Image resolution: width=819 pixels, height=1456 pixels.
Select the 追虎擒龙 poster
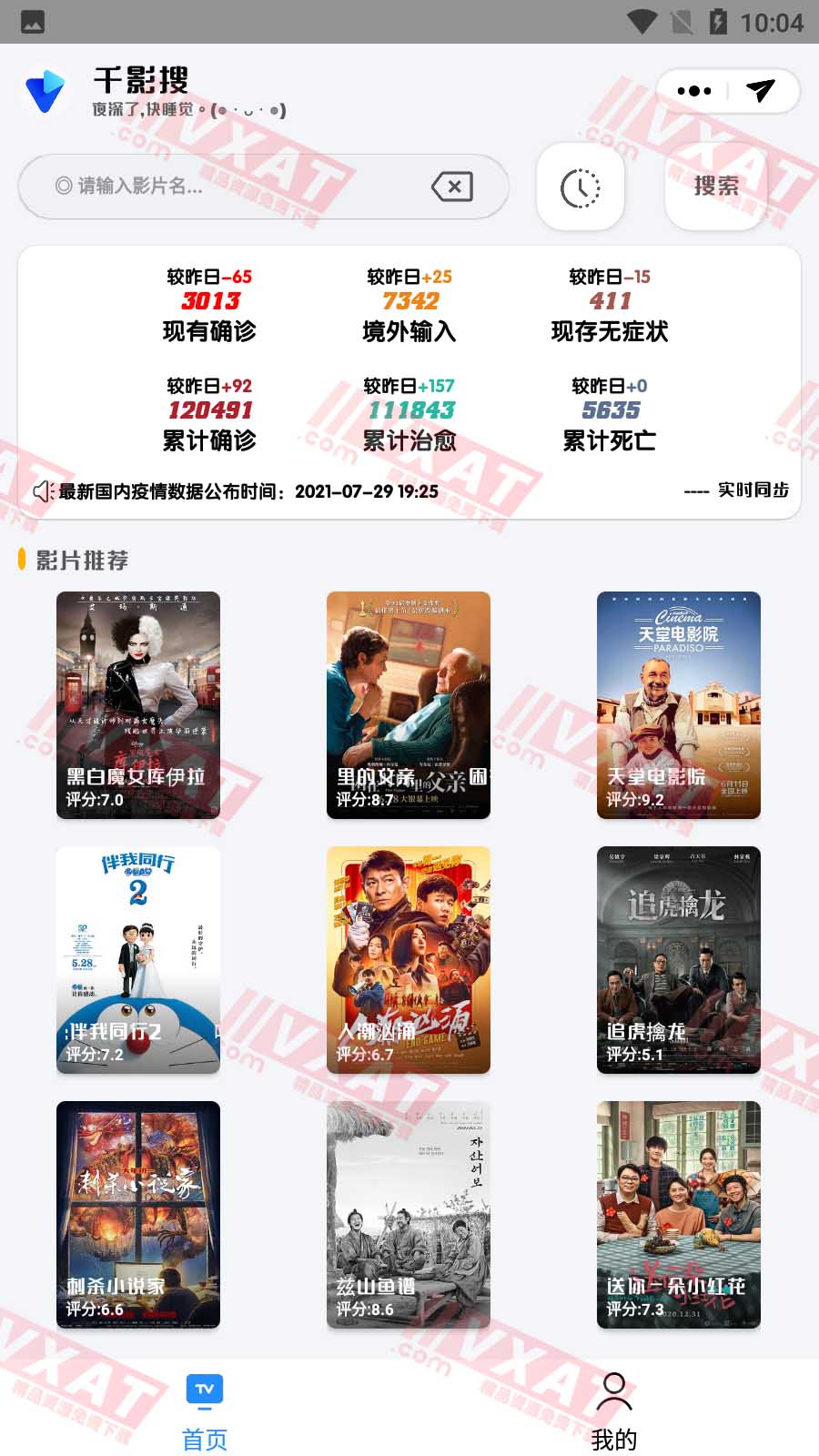[678, 960]
